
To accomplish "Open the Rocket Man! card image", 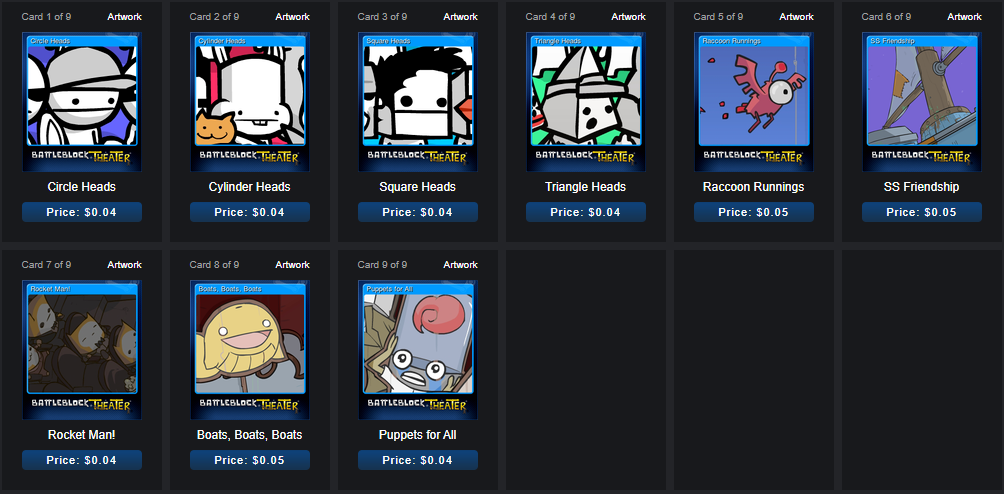I will tap(82, 349).
